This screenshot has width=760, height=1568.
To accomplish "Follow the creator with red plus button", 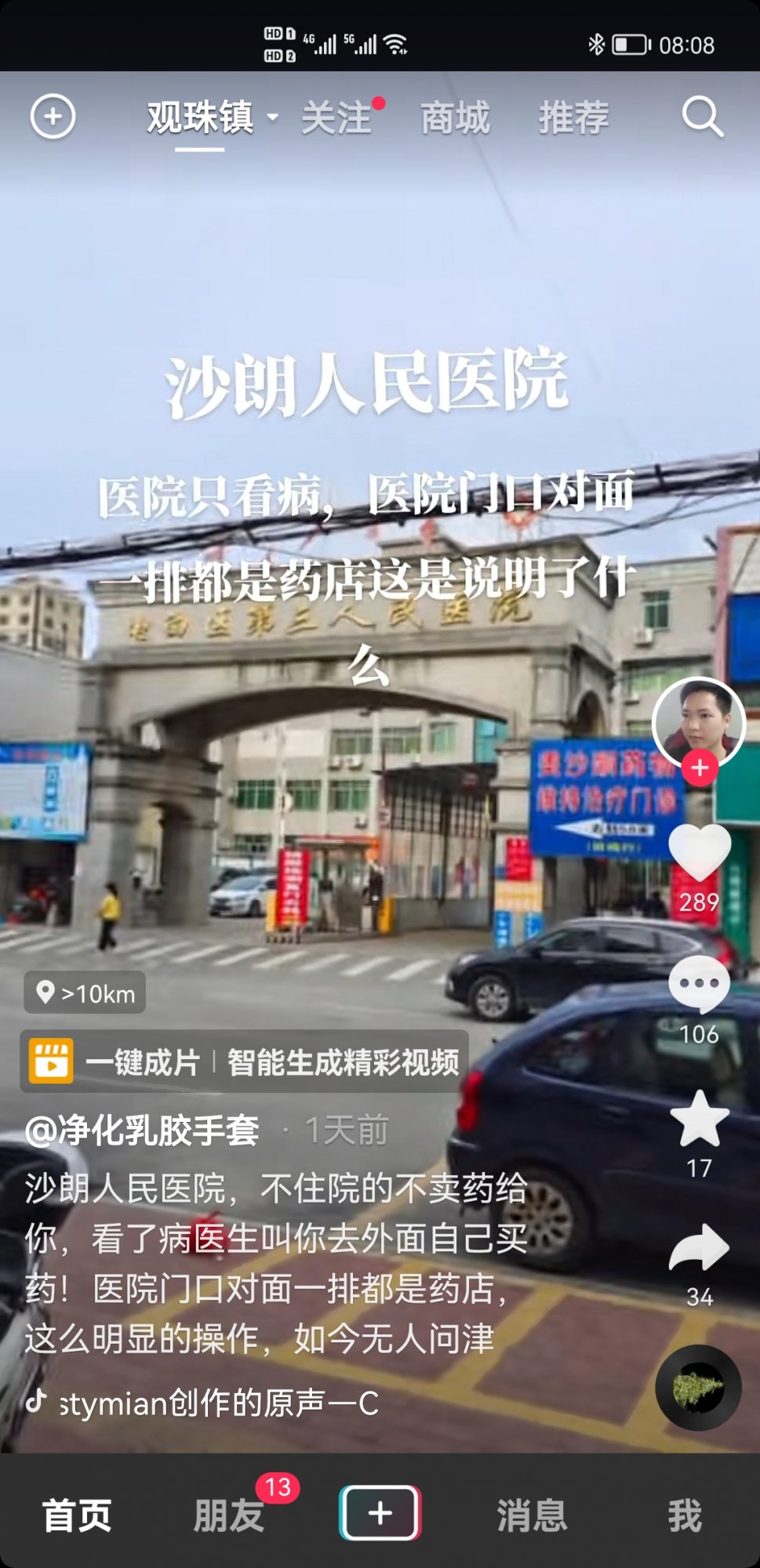I will (700, 768).
